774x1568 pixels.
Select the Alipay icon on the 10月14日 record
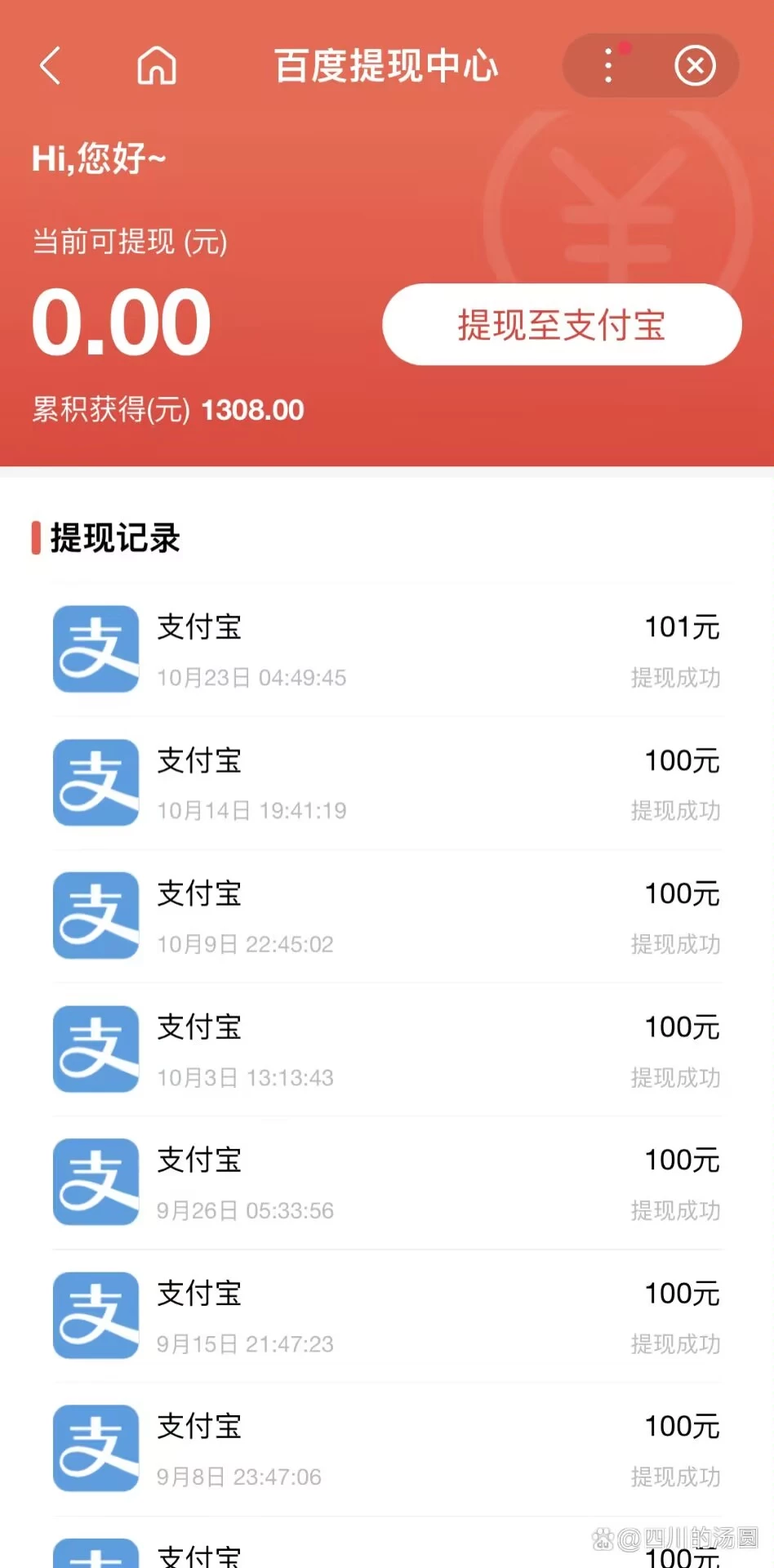point(96,782)
